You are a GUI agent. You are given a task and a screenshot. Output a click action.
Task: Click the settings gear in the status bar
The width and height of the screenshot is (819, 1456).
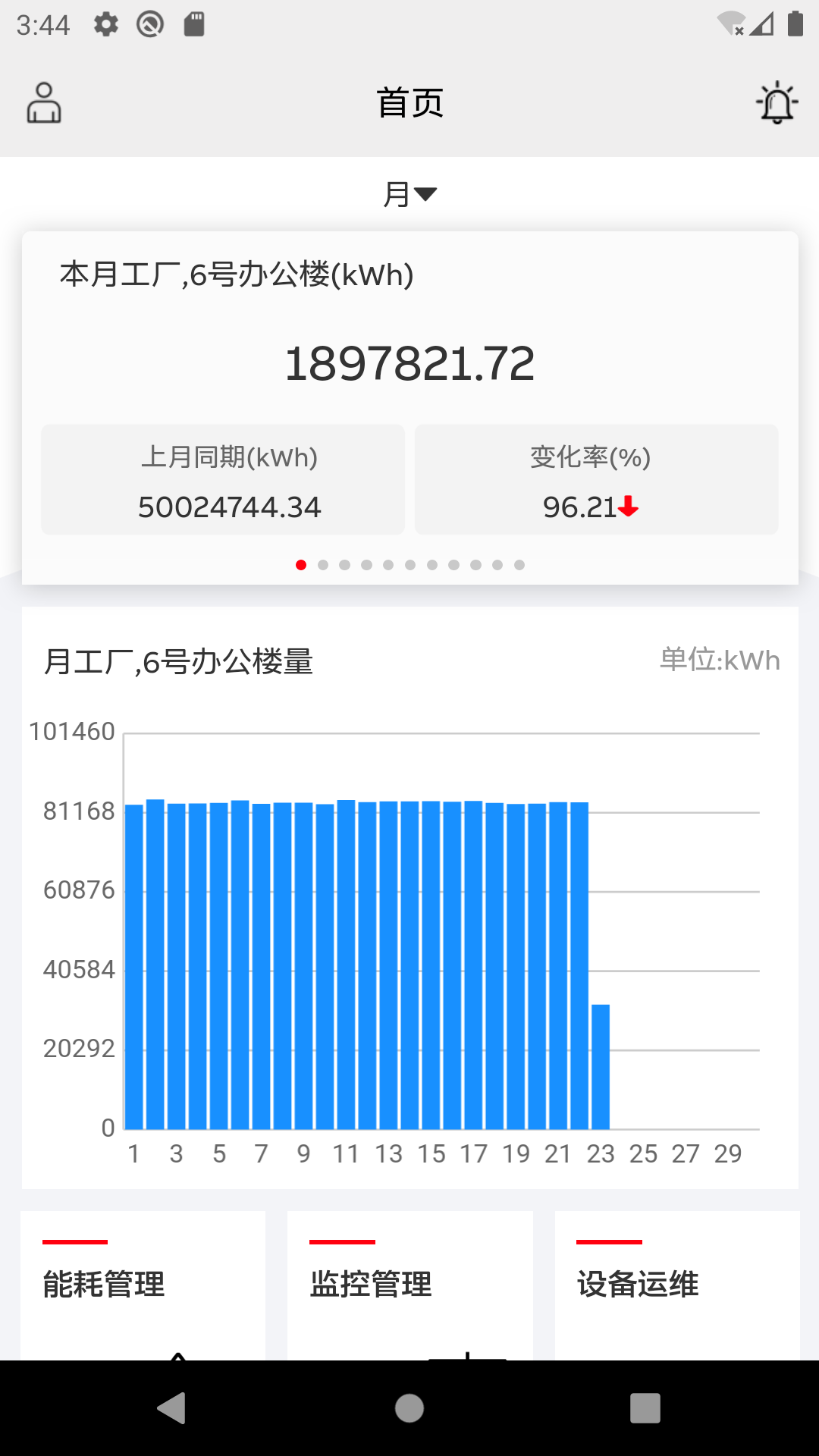pyautogui.click(x=104, y=24)
